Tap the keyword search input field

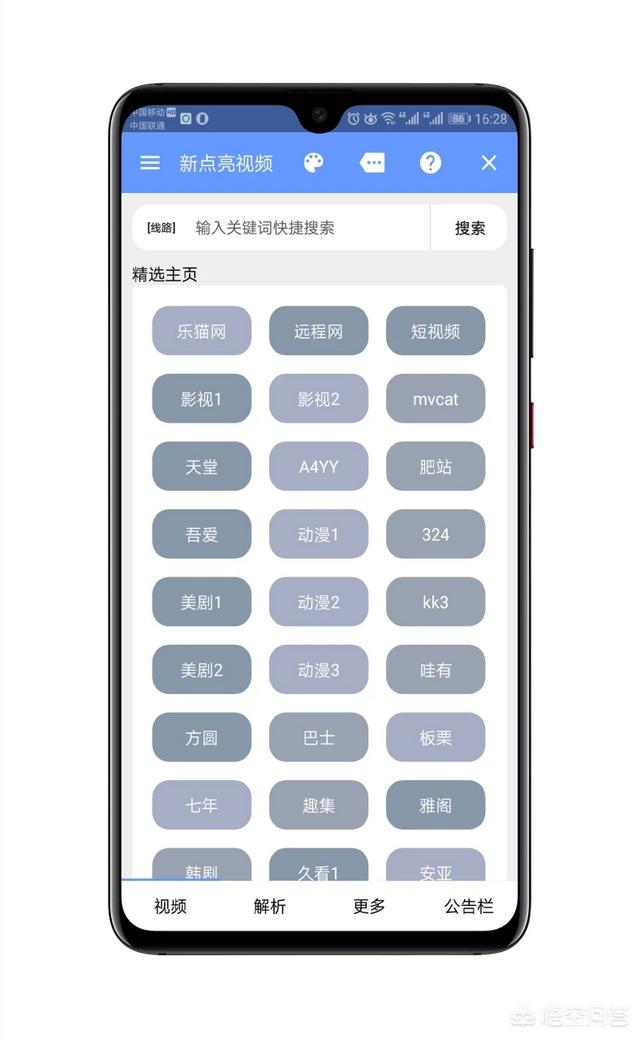coord(300,228)
